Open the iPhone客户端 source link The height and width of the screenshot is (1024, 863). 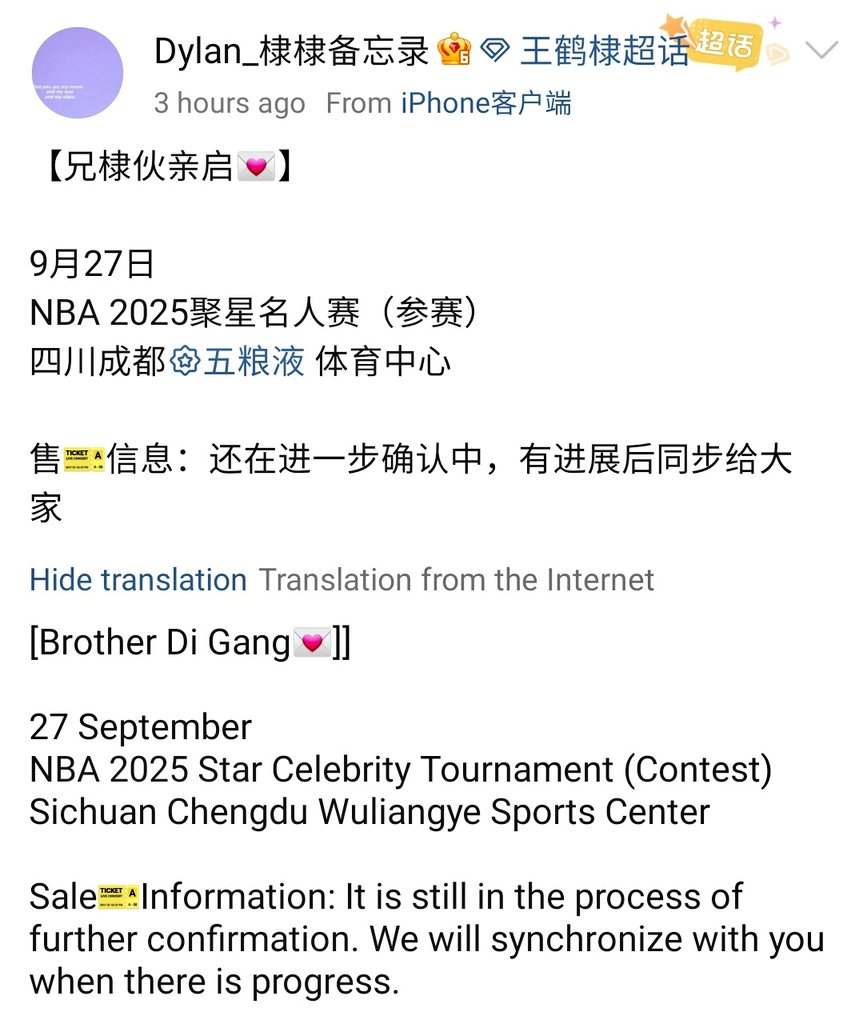pos(486,103)
